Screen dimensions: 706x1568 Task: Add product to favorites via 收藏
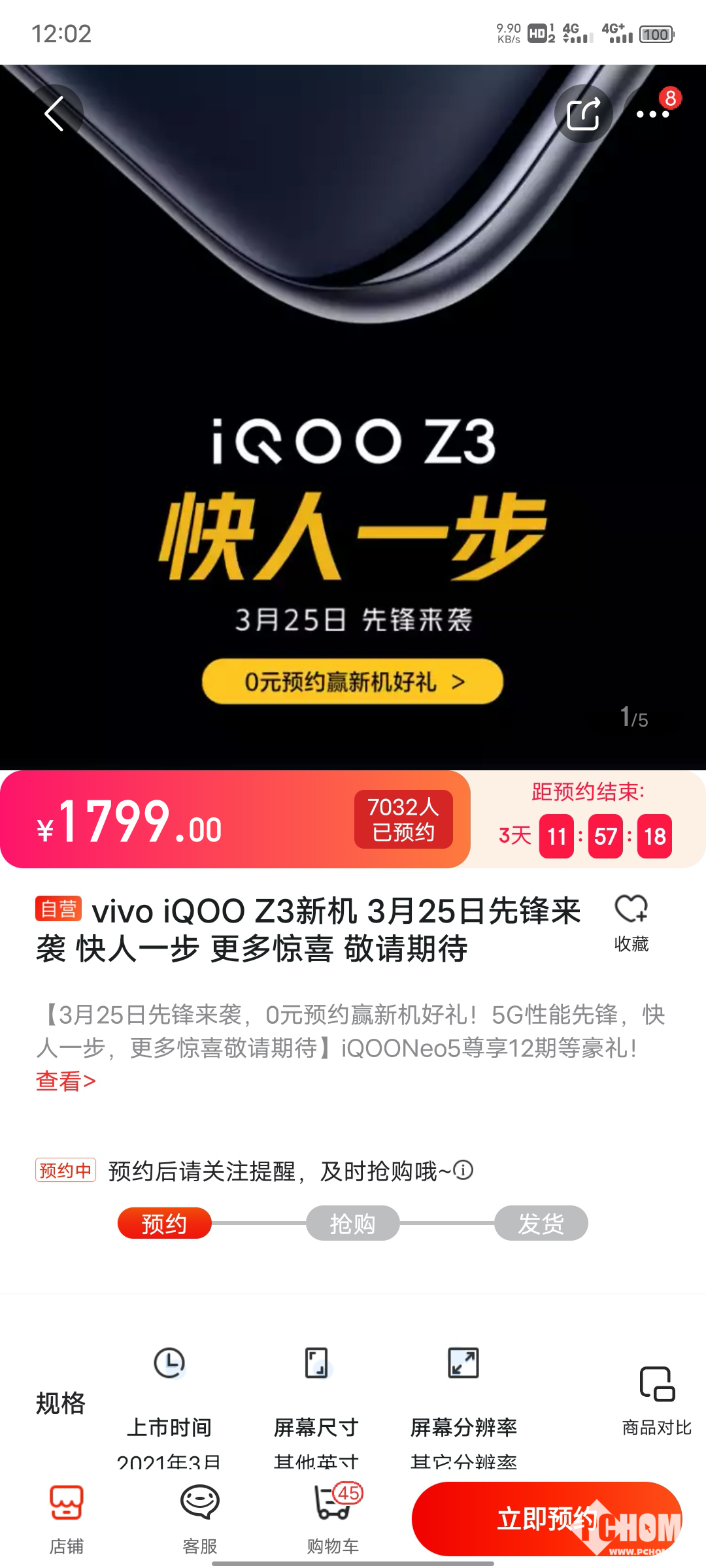(631, 923)
